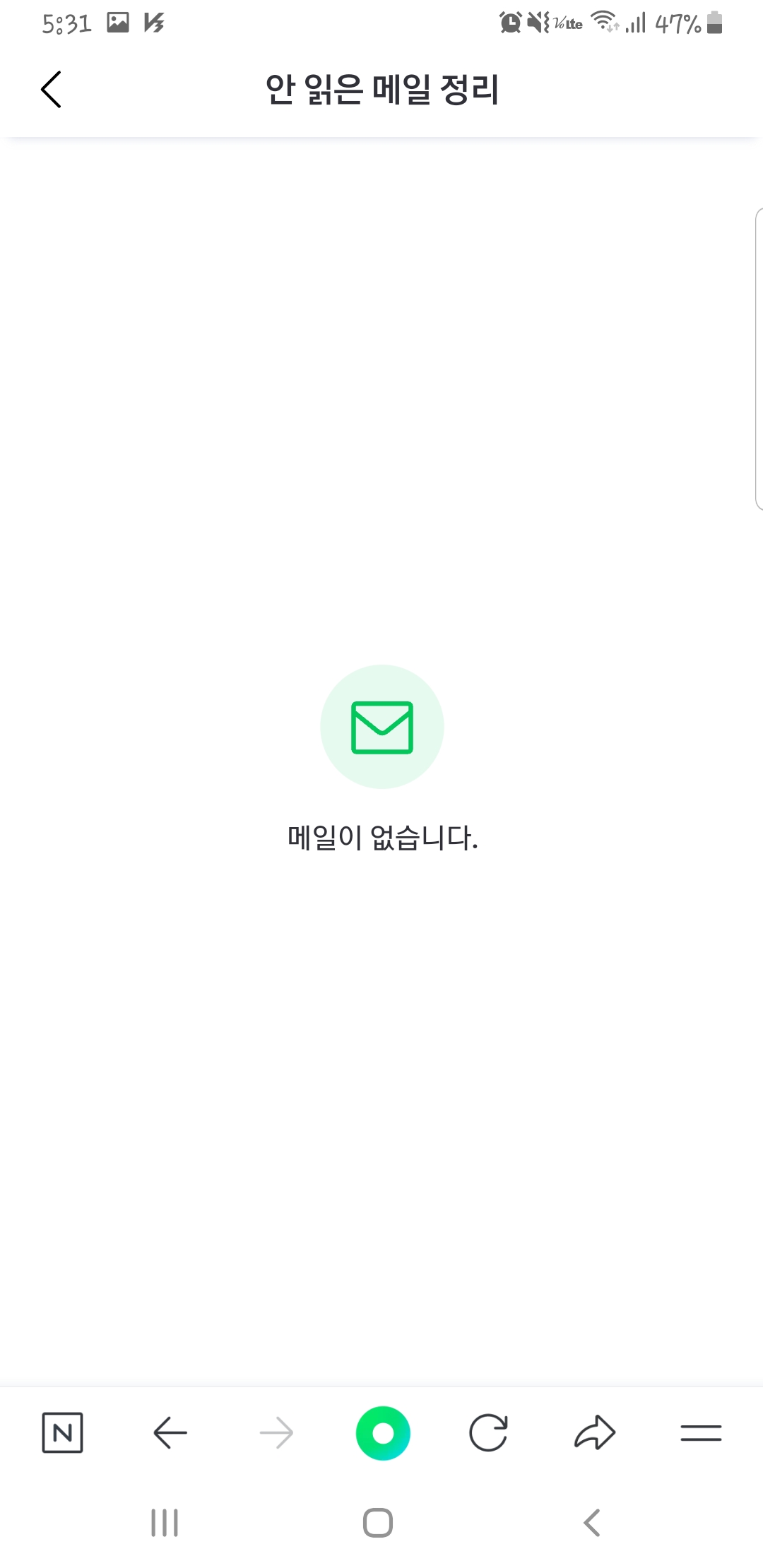
Task: Go back from 안 읽은 메일 정리 screen
Action: tap(51, 89)
